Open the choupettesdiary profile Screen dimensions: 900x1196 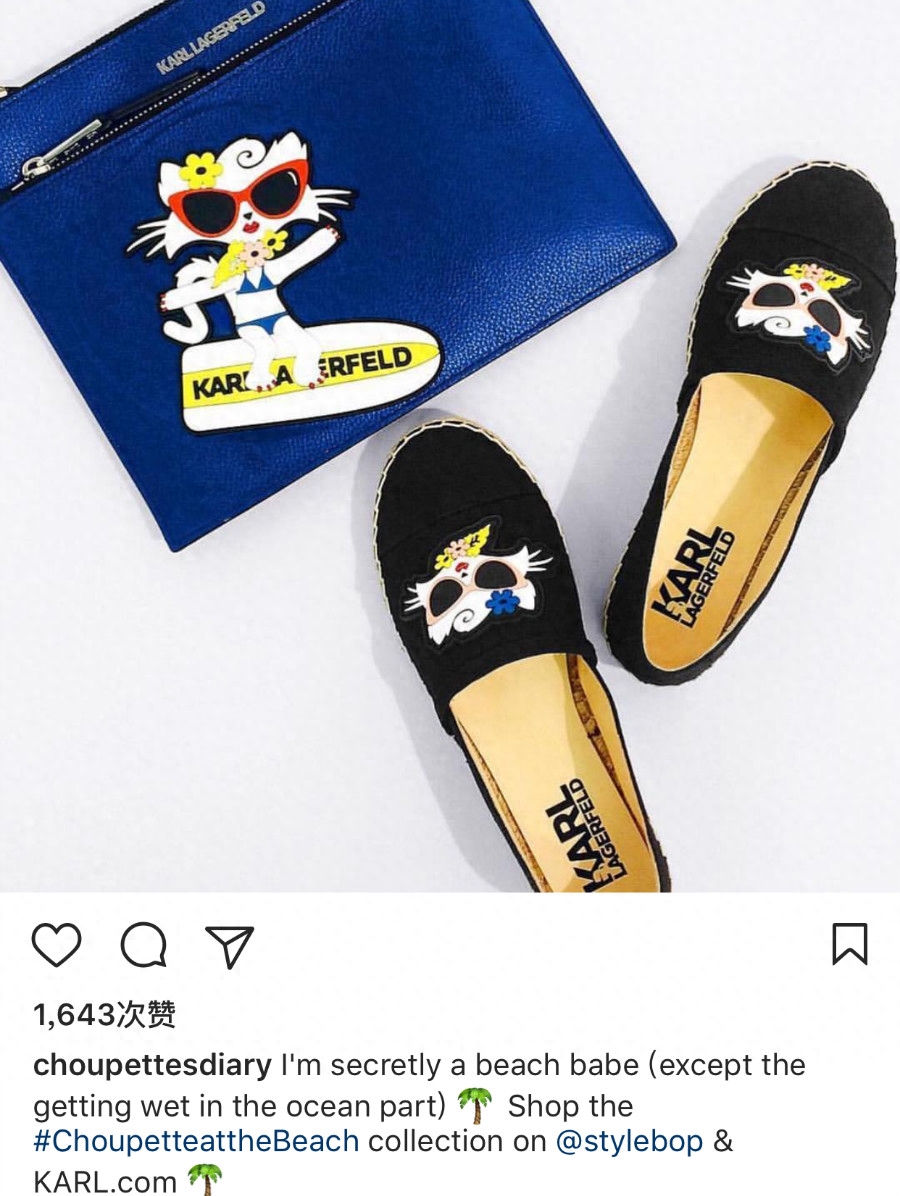point(152,1065)
